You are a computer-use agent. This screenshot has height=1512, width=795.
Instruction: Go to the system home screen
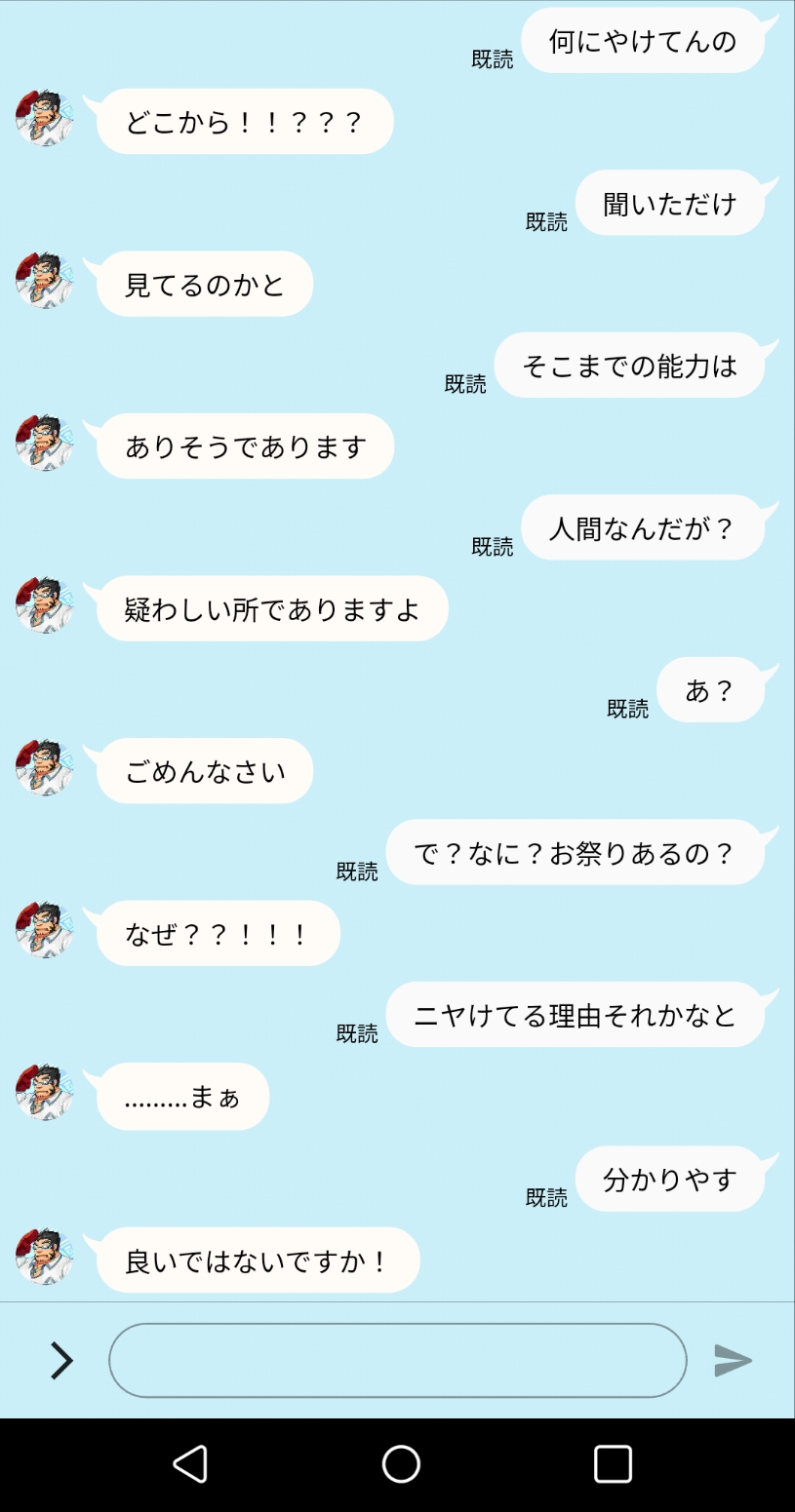(x=401, y=1463)
